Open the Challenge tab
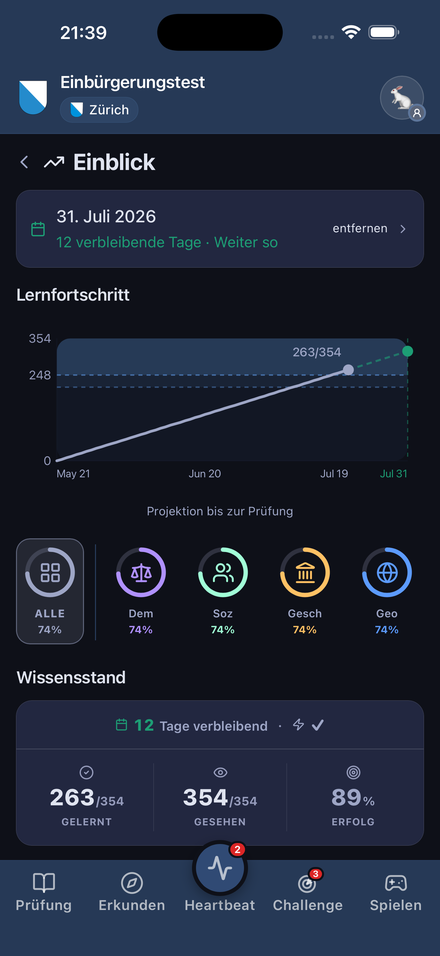 308,892
